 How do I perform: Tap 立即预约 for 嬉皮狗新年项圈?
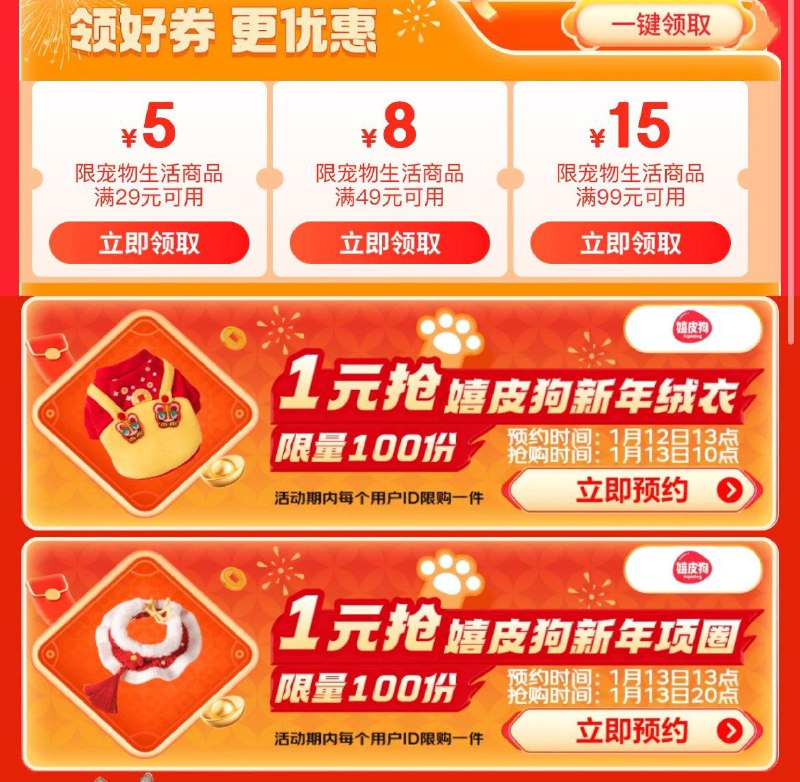click(x=634, y=730)
